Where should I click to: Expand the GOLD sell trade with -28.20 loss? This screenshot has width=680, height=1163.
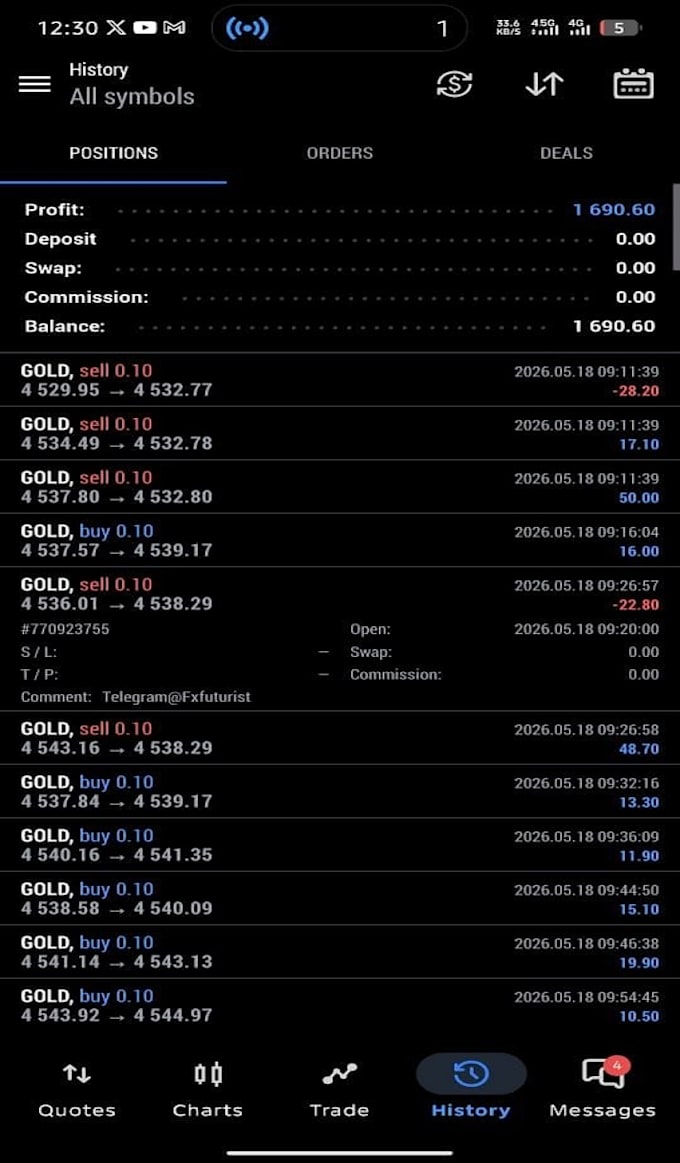point(340,380)
